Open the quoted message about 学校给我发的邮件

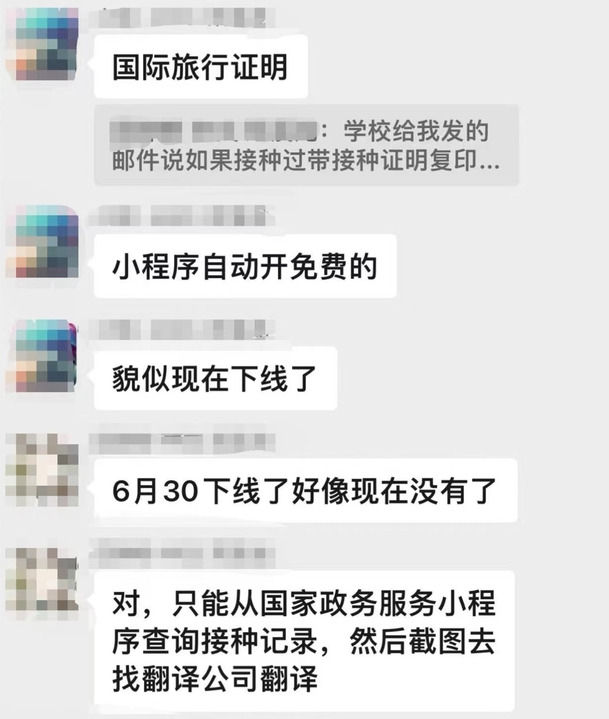305,146
